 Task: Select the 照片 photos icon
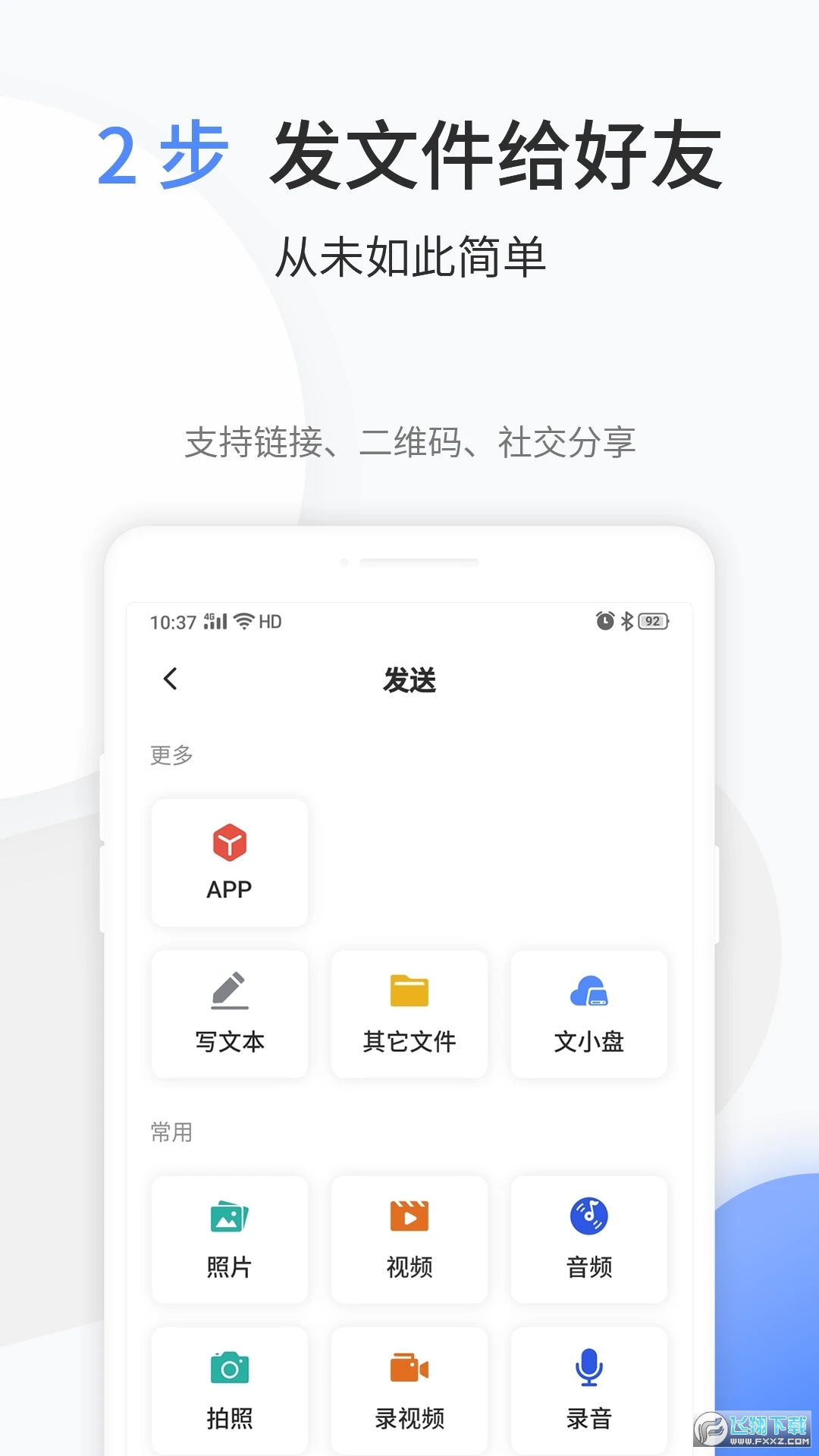coord(229,1216)
